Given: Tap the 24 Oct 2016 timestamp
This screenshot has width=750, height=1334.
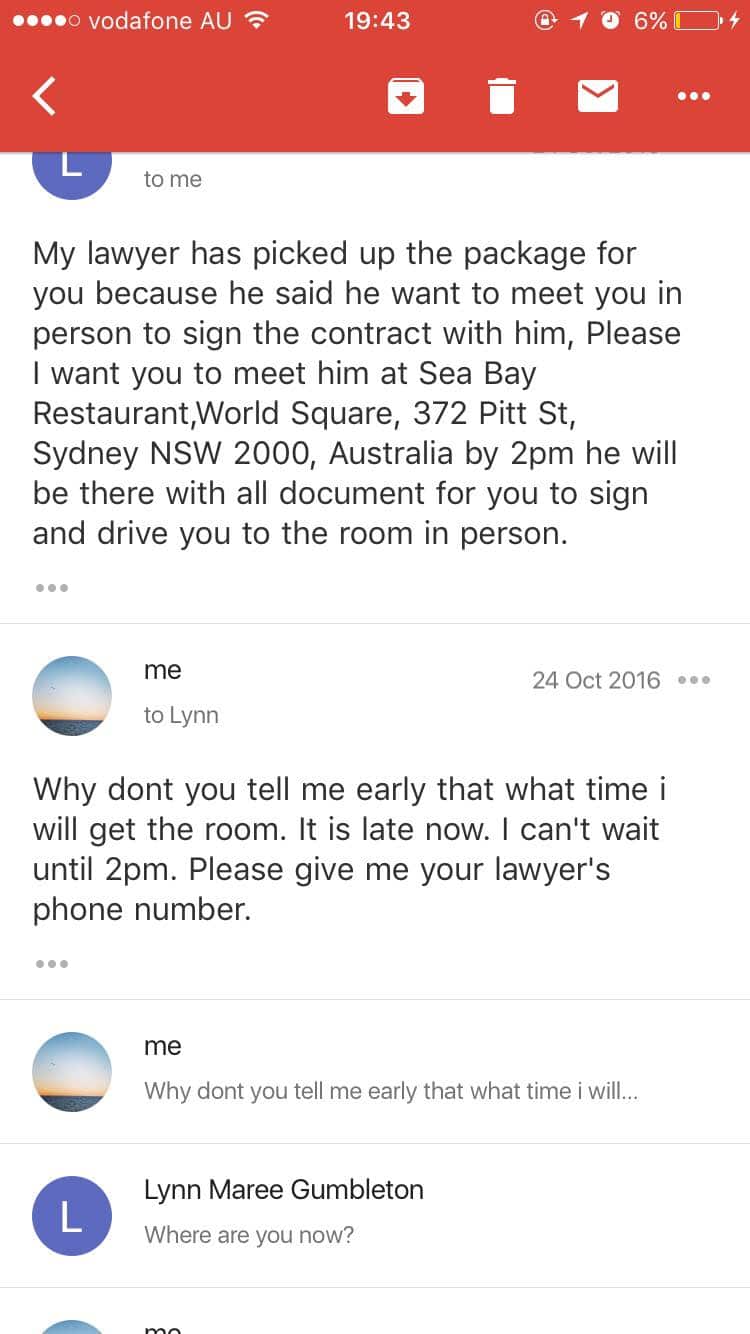Looking at the screenshot, I should click(x=596, y=680).
